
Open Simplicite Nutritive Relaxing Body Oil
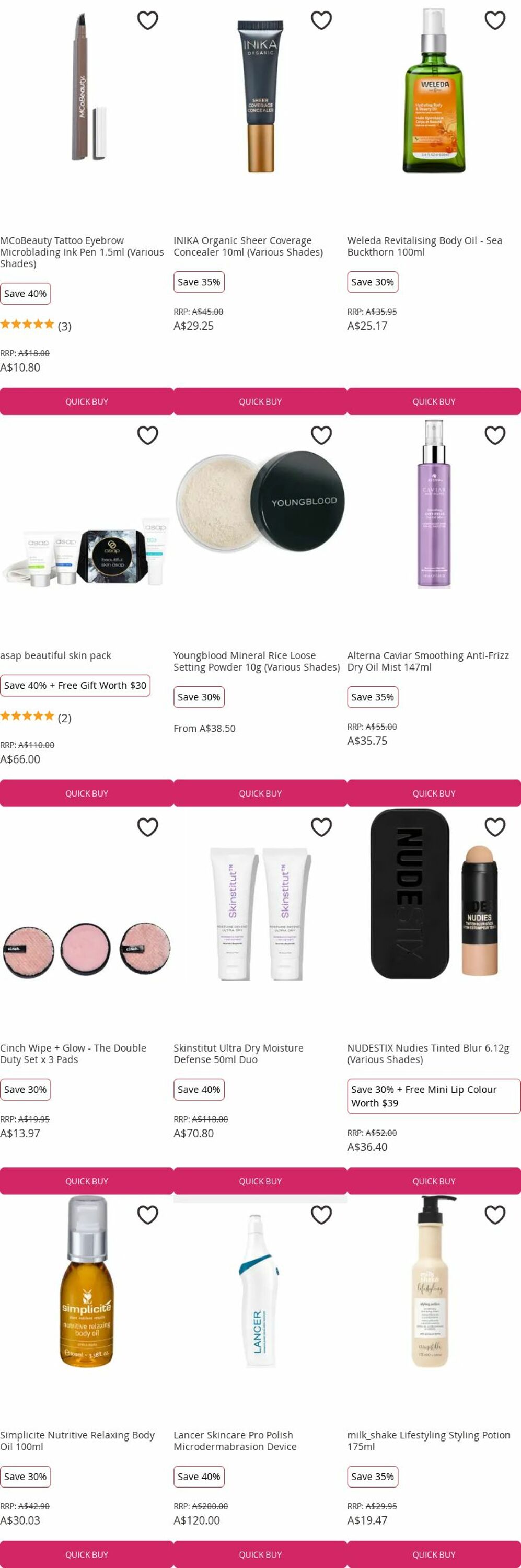click(77, 1441)
